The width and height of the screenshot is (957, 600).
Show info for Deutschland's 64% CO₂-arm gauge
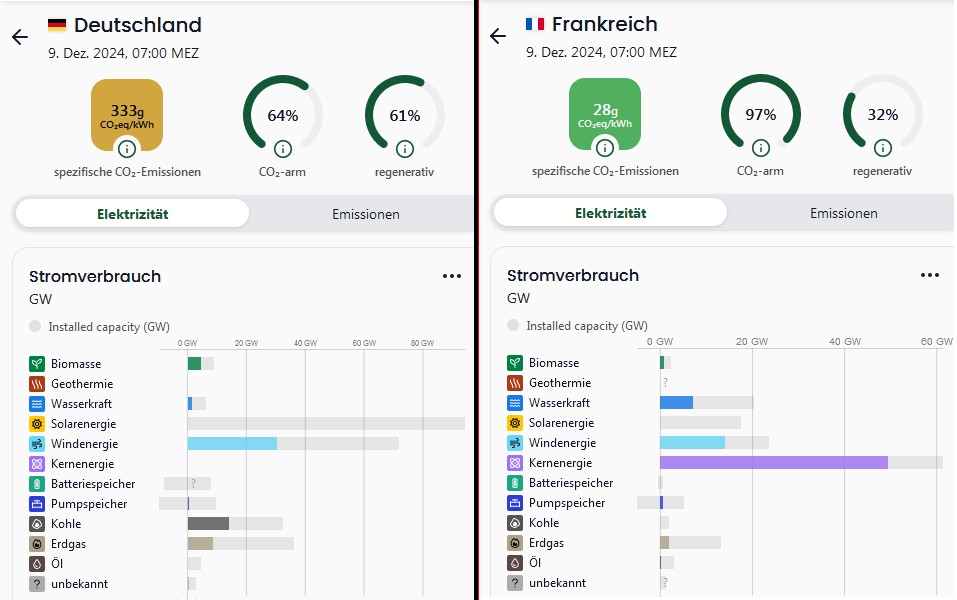282,149
